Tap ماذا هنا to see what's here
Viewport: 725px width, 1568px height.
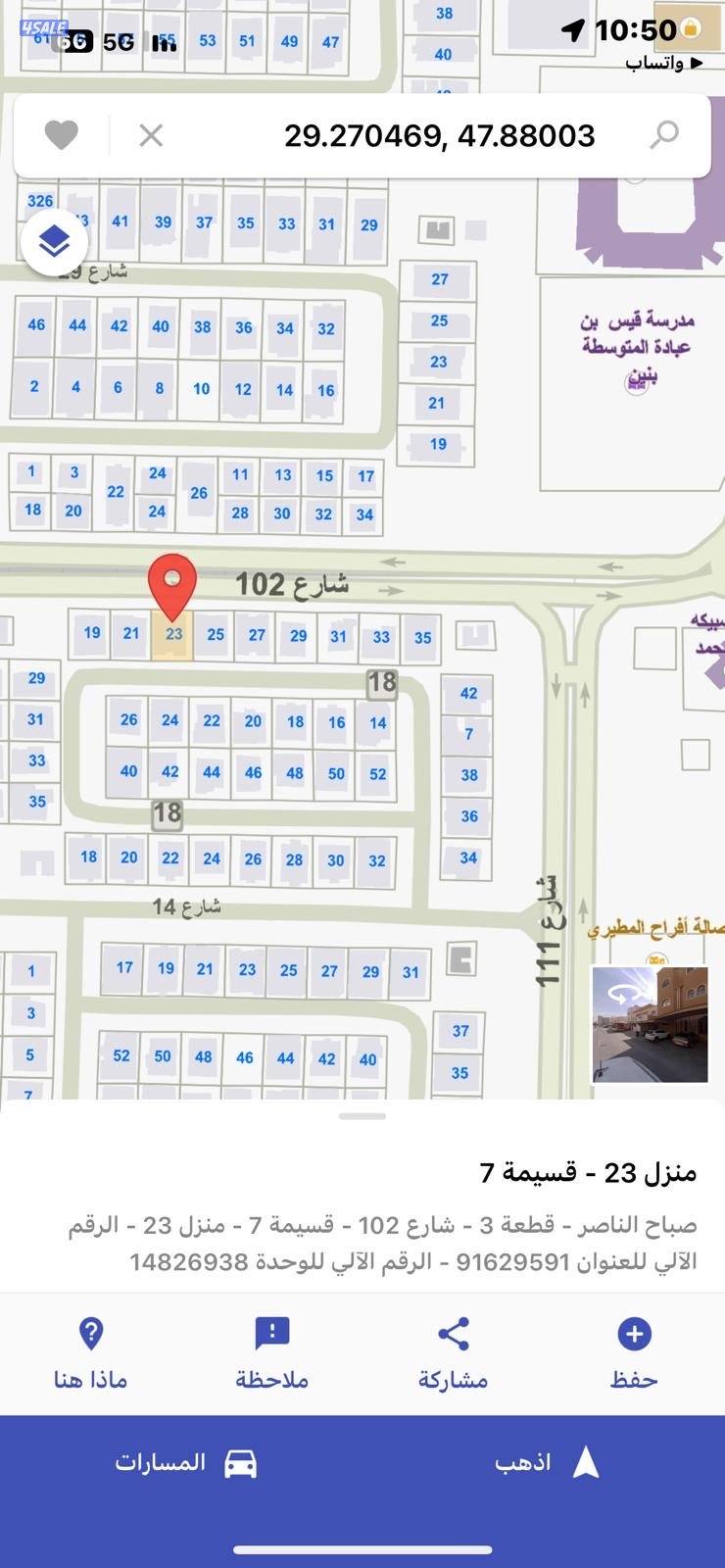pos(90,1353)
